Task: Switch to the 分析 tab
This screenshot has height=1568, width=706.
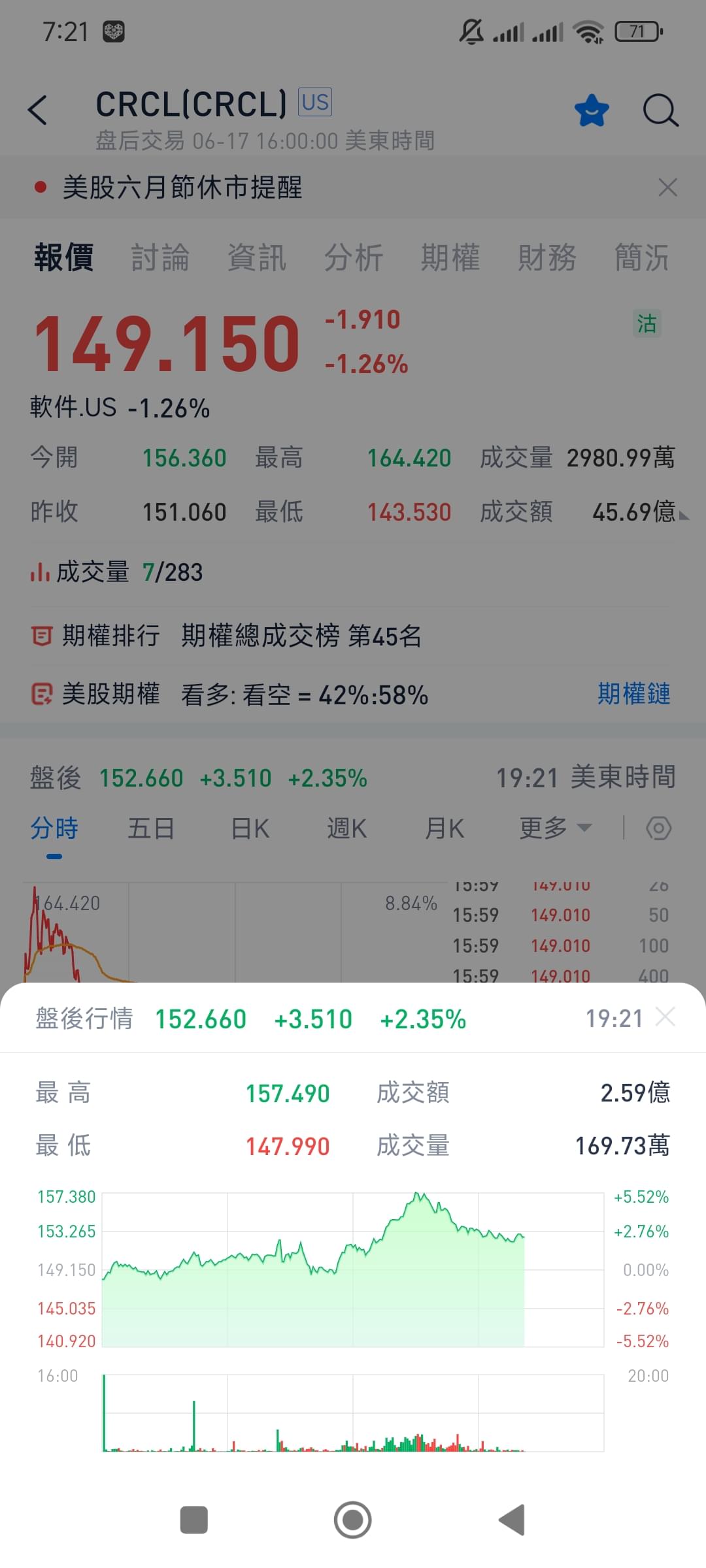Action: (x=354, y=257)
